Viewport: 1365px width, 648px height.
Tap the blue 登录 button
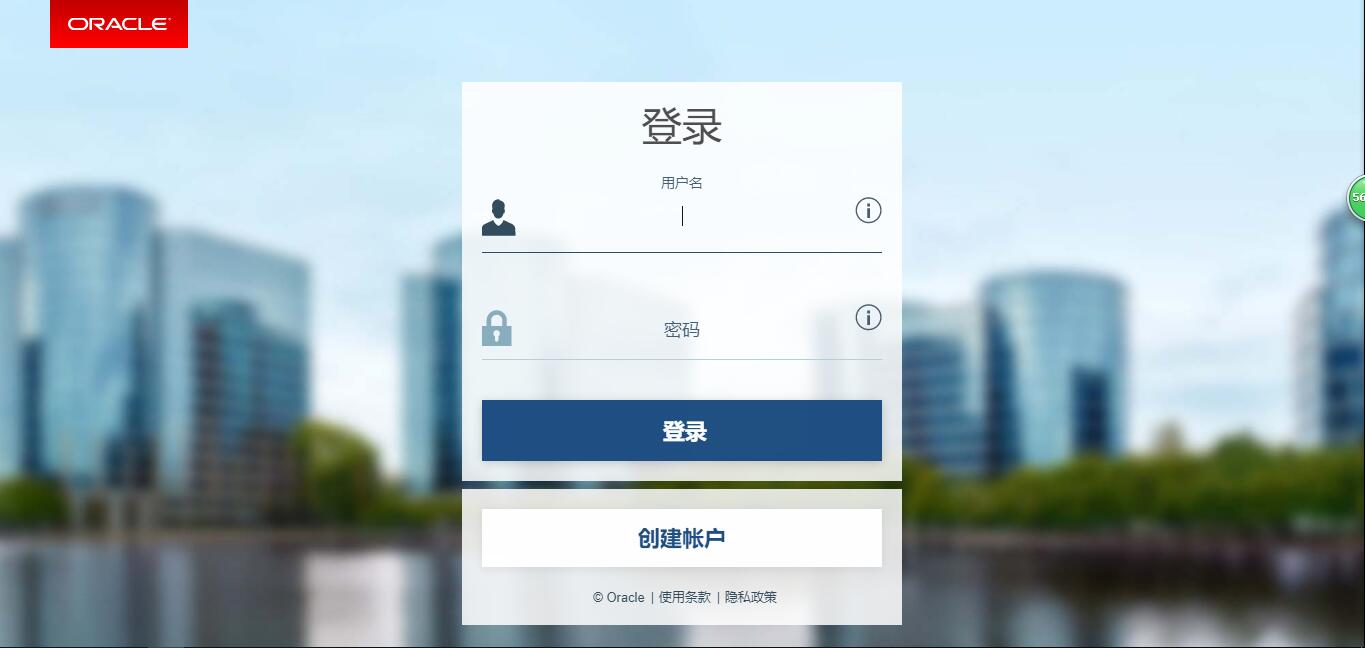681,431
